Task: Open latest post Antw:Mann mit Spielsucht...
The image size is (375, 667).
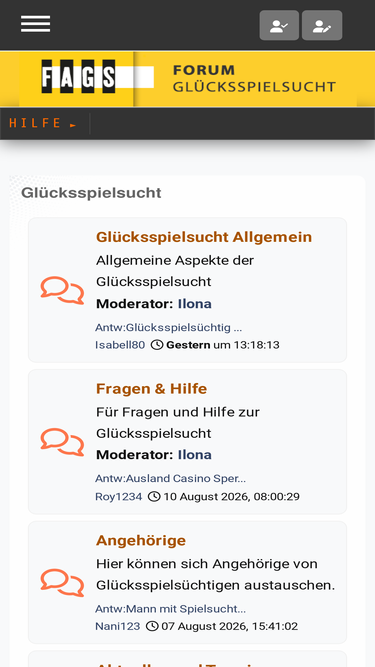Action: [x=170, y=609]
